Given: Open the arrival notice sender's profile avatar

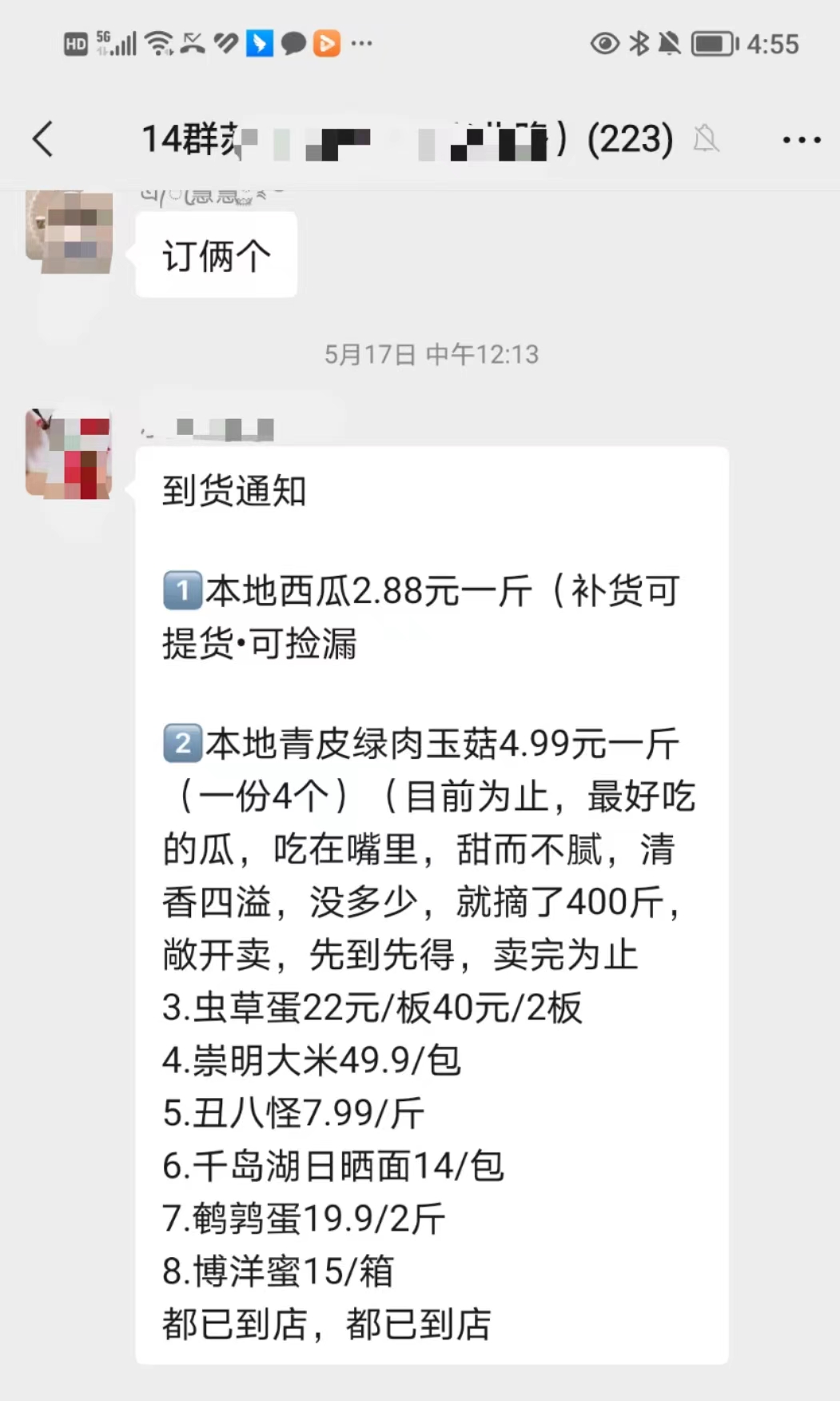Looking at the screenshot, I should point(69,453).
